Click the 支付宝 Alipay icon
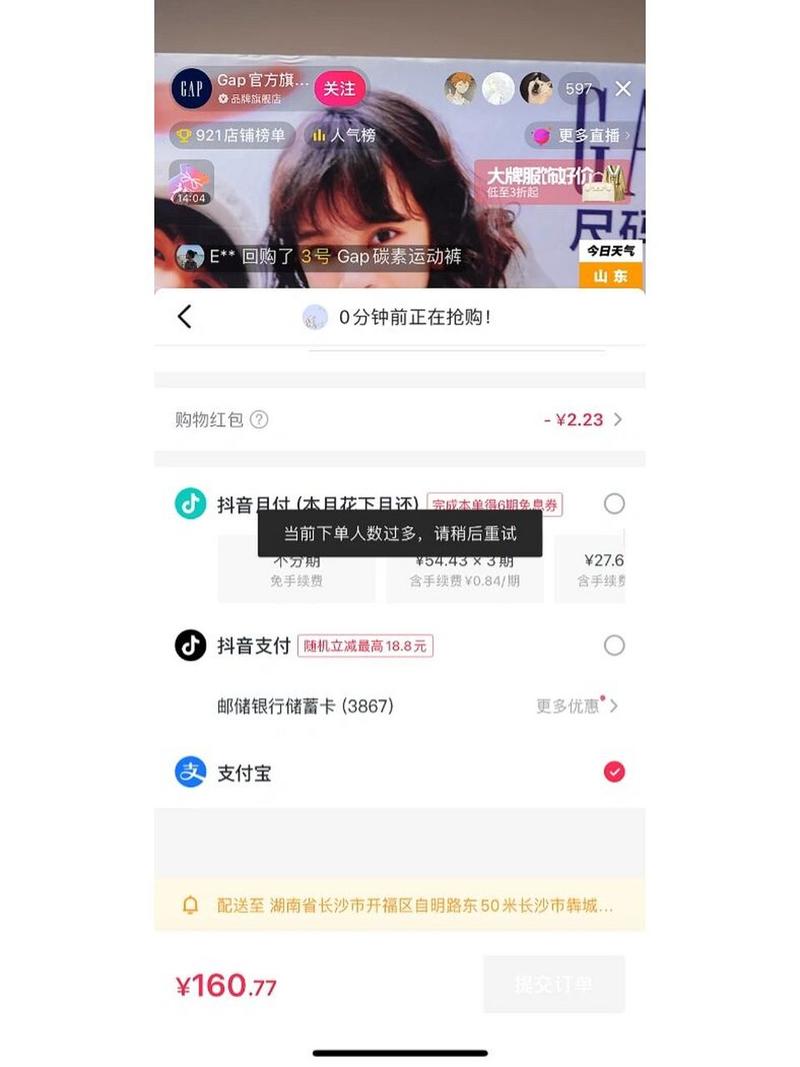Screen dimensions: 800x1067 [x=190, y=771]
